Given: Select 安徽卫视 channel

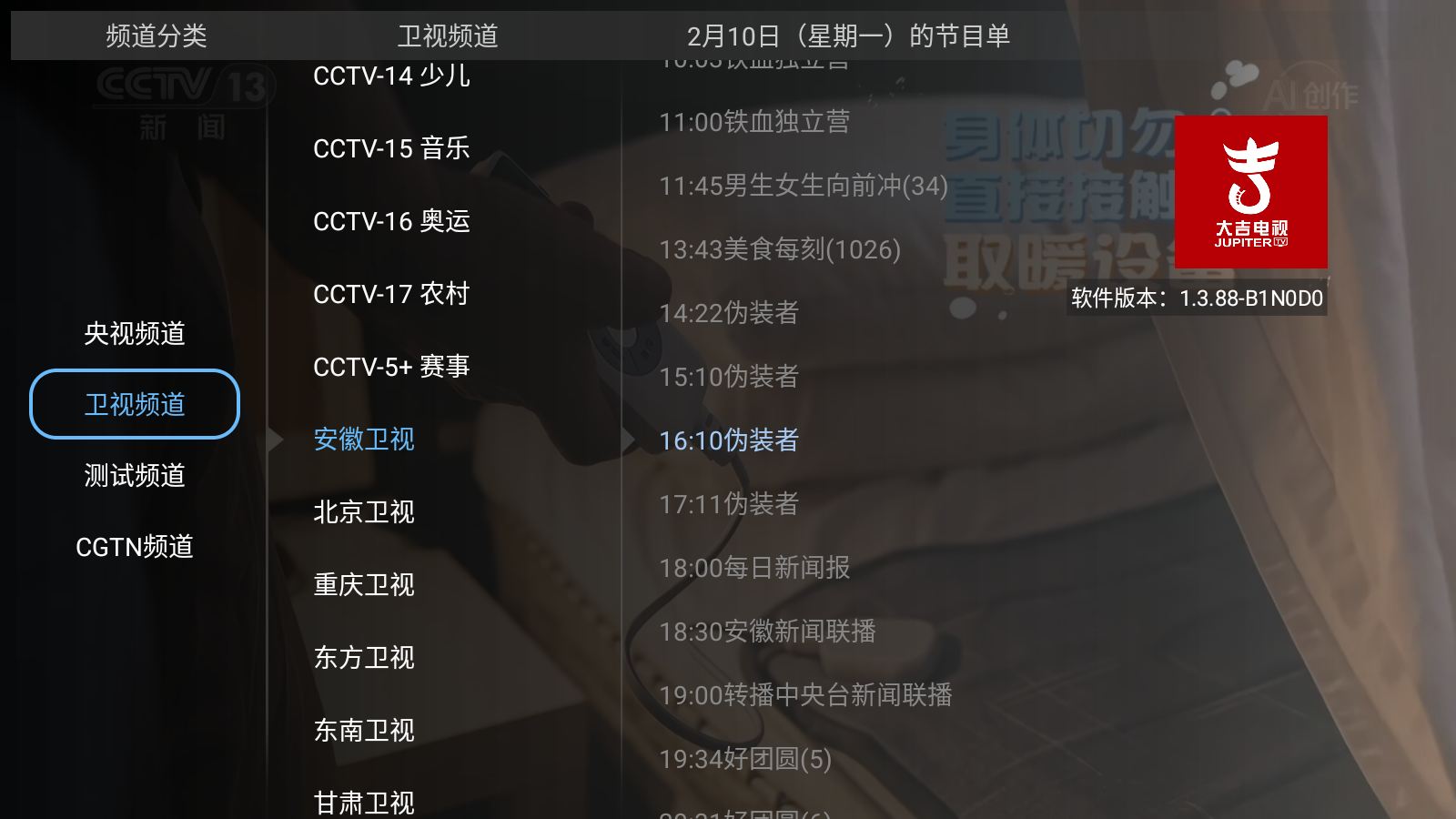Looking at the screenshot, I should 364,440.
